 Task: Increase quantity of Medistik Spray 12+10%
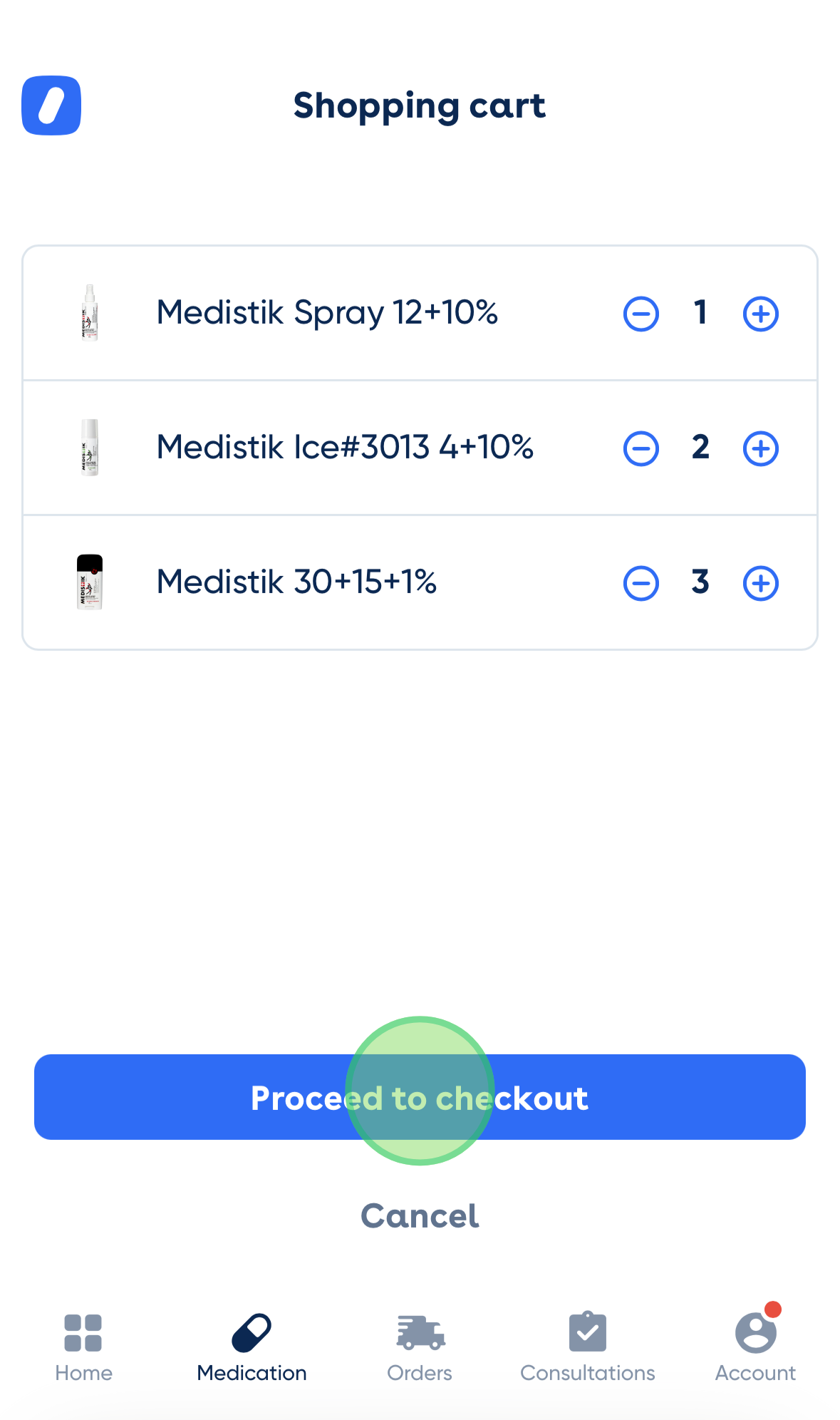[760, 313]
